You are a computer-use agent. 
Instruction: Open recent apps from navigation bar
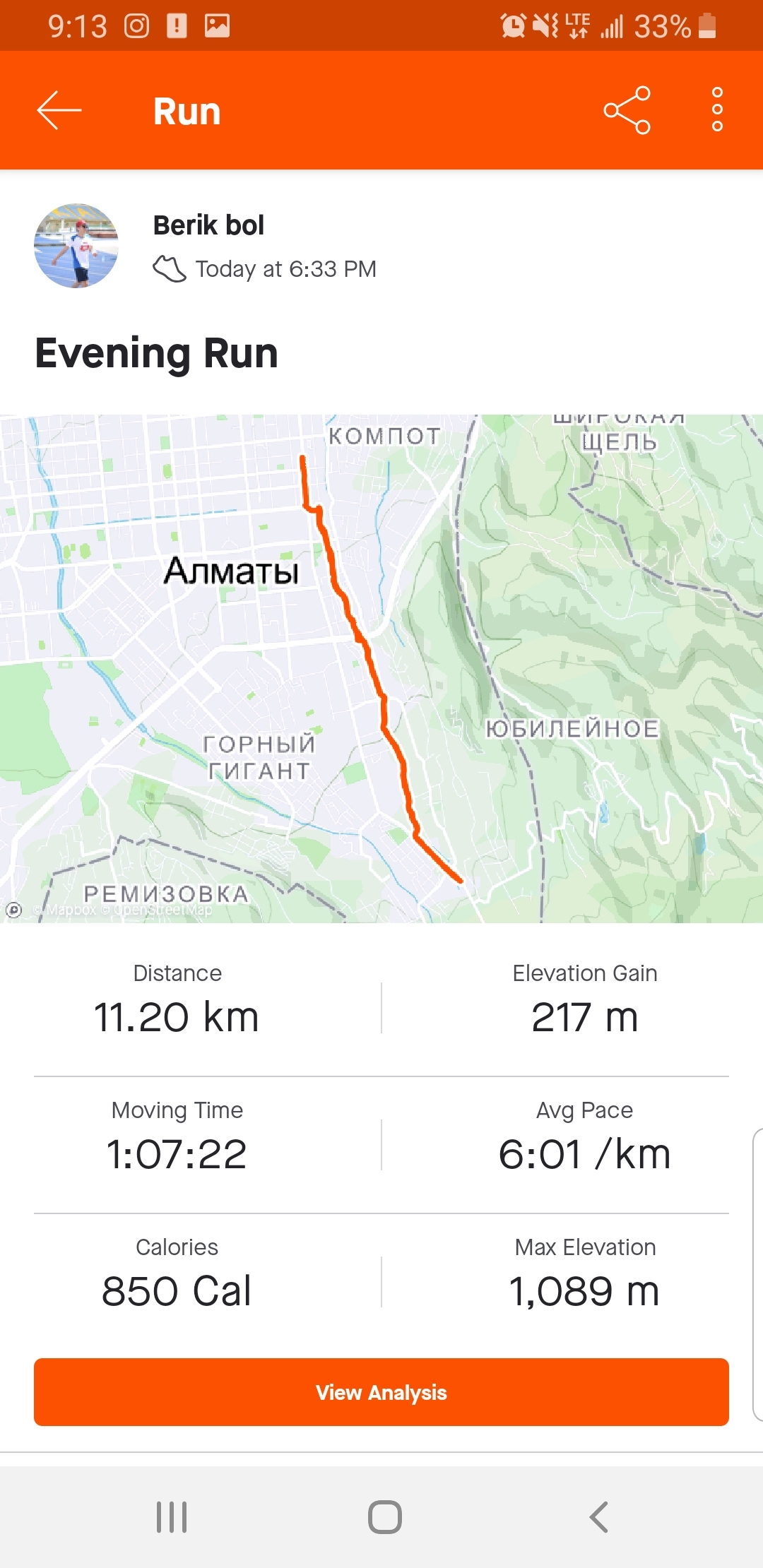(x=172, y=1517)
